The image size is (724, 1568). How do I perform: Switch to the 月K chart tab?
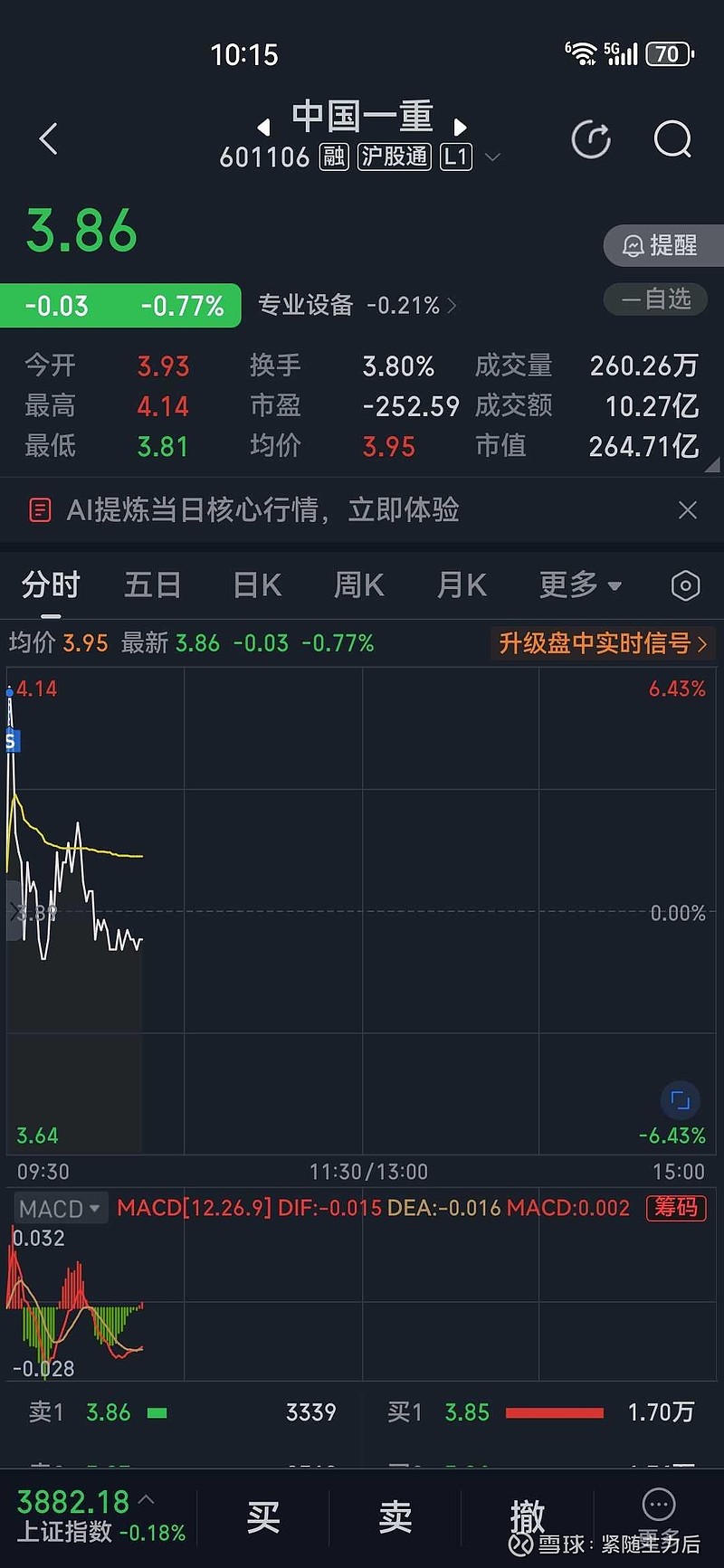click(x=462, y=585)
